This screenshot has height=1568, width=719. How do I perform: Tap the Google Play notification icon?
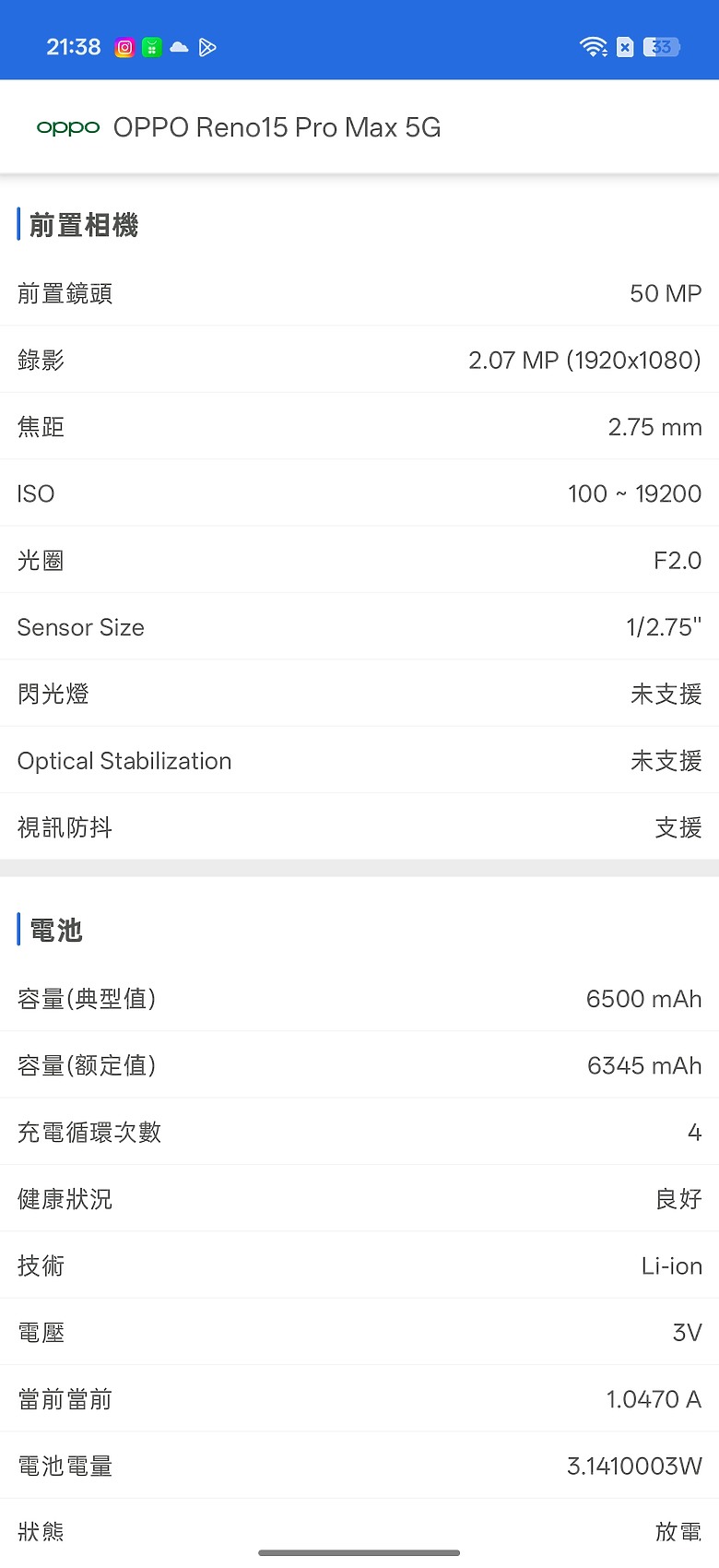(x=207, y=46)
